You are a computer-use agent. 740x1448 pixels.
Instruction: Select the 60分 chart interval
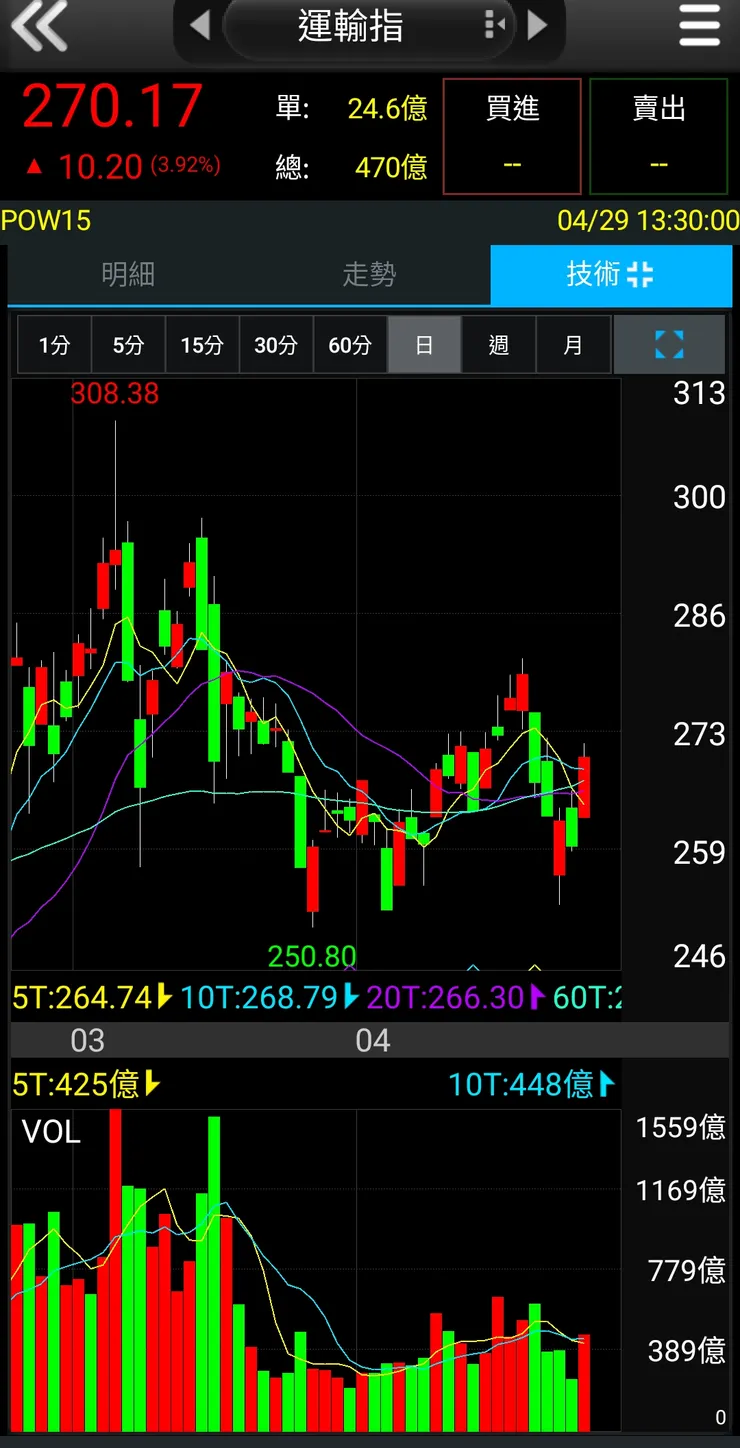click(350, 345)
